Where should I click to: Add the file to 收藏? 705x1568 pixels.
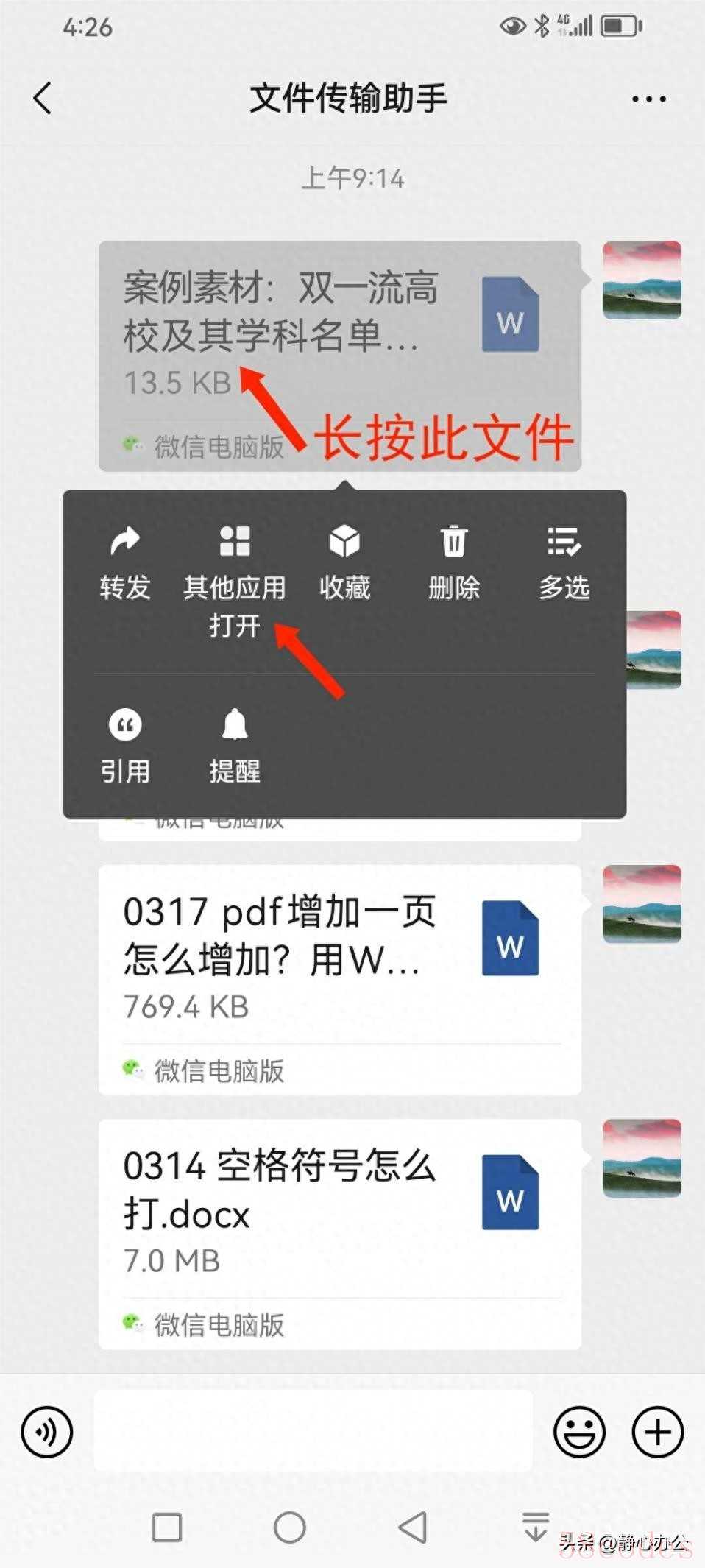(344, 562)
